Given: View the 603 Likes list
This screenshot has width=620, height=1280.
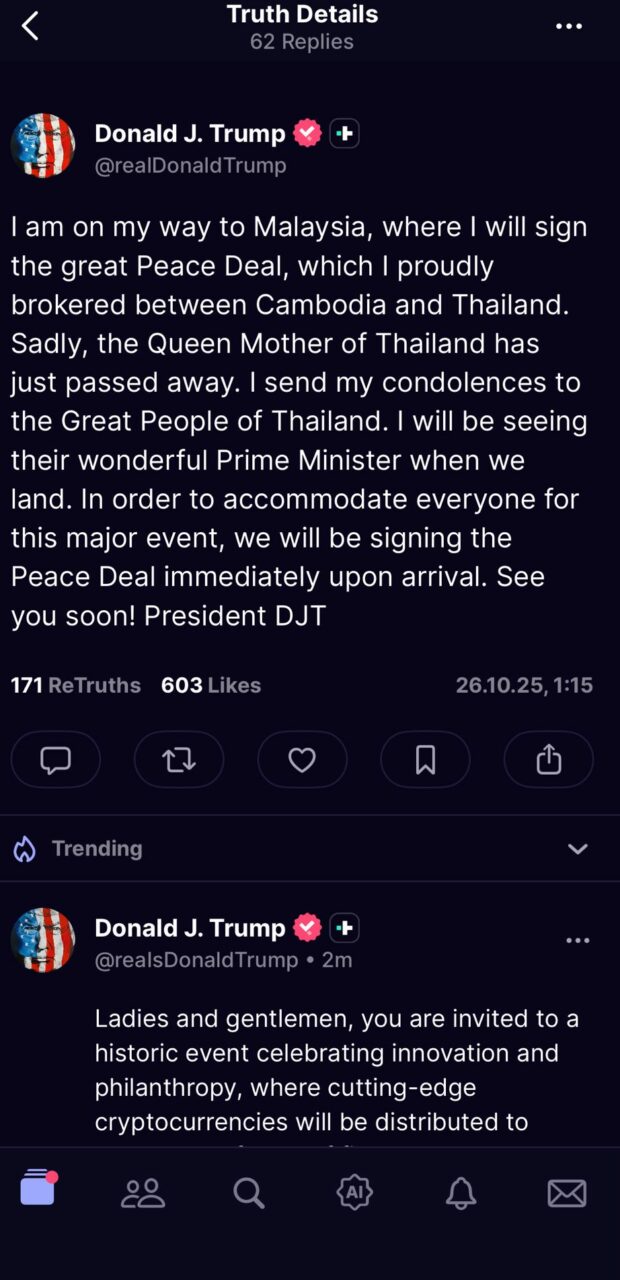Looking at the screenshot, I should point(211,685).
